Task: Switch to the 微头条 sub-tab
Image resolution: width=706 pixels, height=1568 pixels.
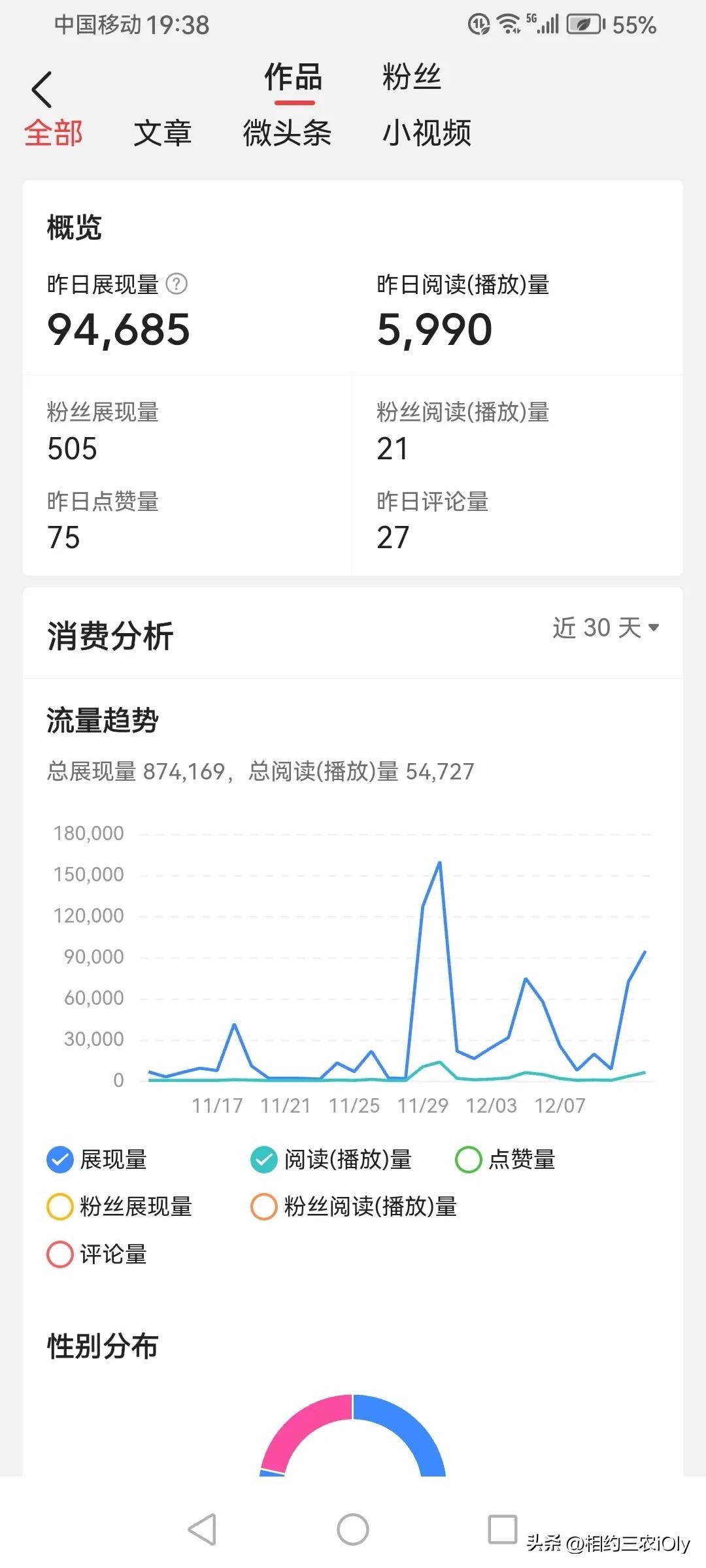Action: pyautogui.click(x=288, y=133)
